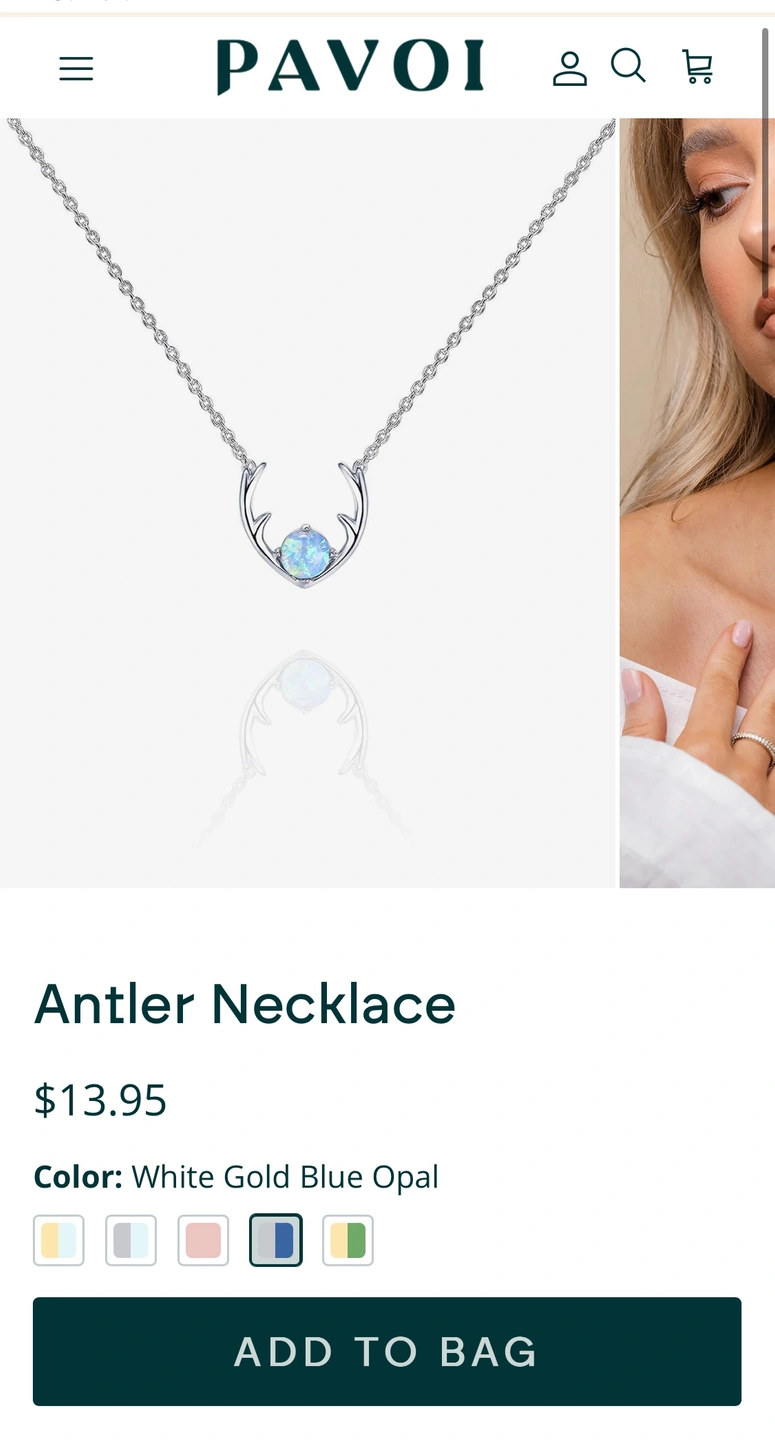Choose the rose pink color swatch
This screenshot has height=1440, width=775.
(203, 1240)
